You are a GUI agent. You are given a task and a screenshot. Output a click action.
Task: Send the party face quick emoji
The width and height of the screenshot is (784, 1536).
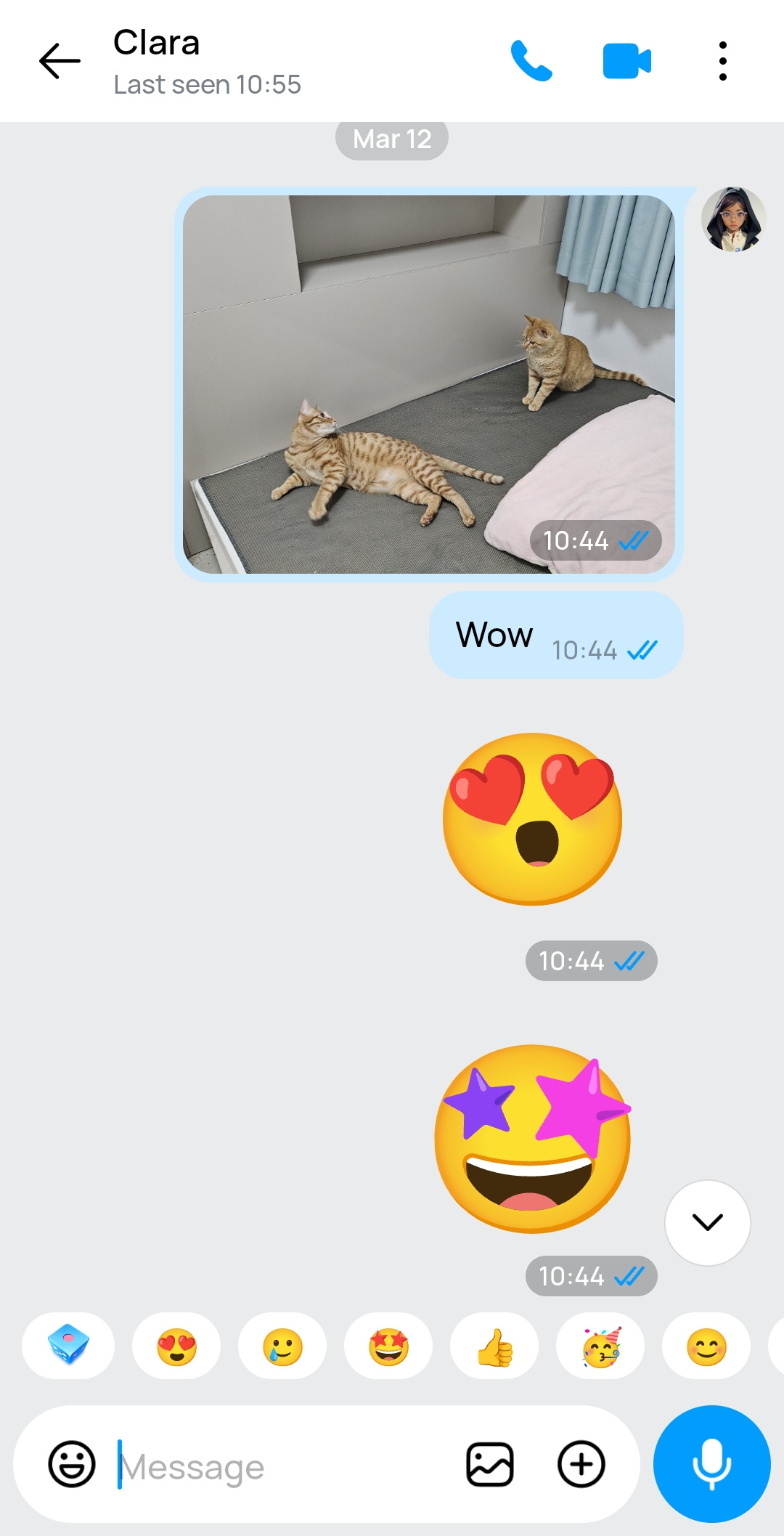600,1347
